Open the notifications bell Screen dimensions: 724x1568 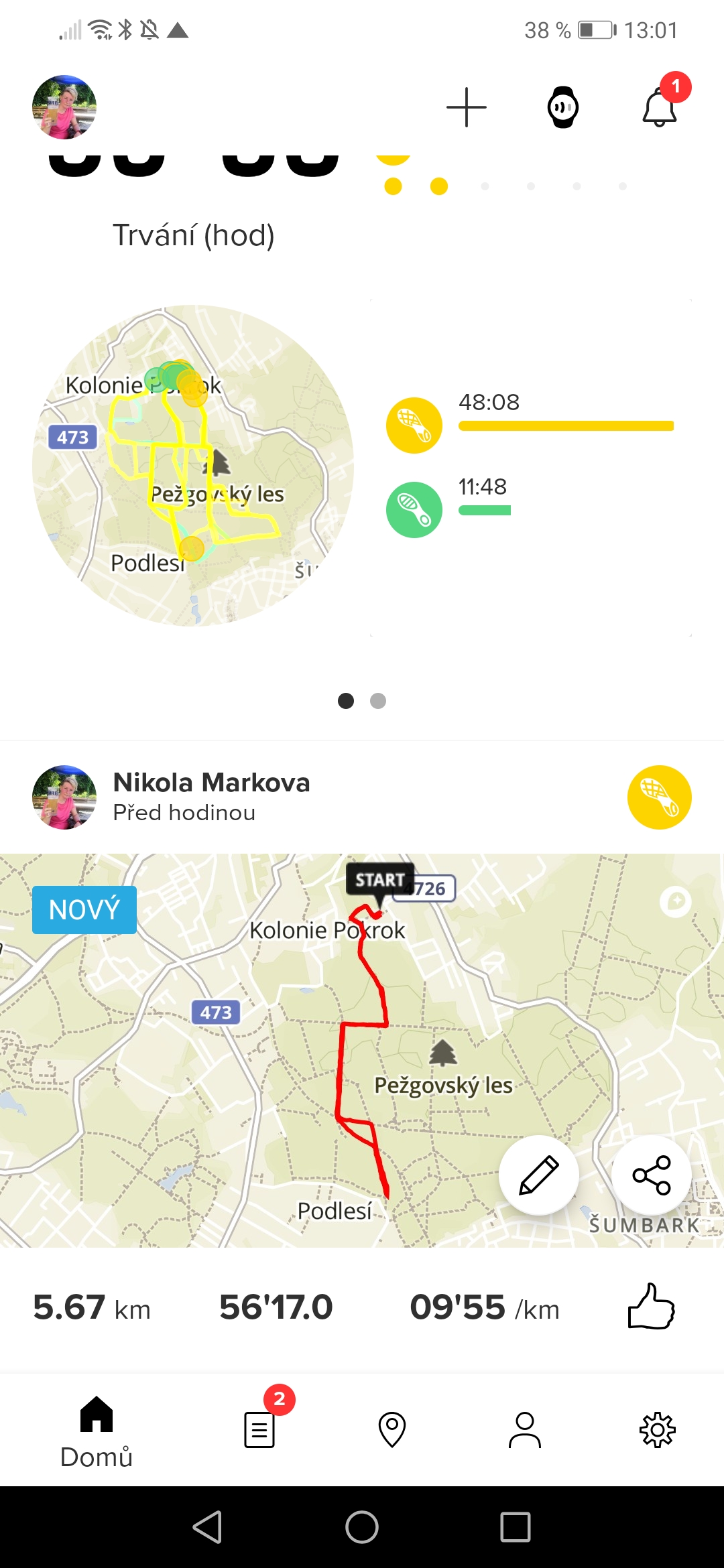(660, 107)
